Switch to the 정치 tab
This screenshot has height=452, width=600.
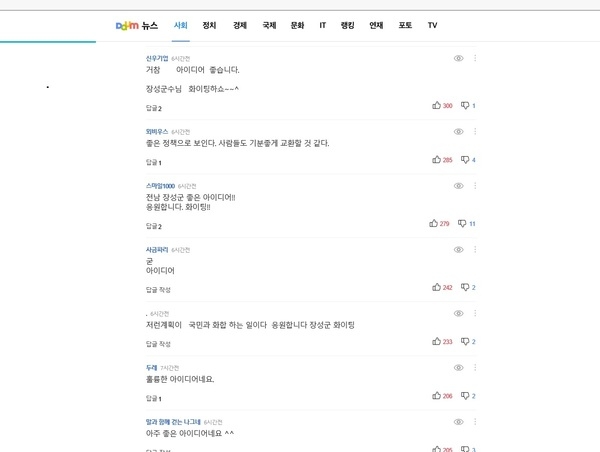209,25
